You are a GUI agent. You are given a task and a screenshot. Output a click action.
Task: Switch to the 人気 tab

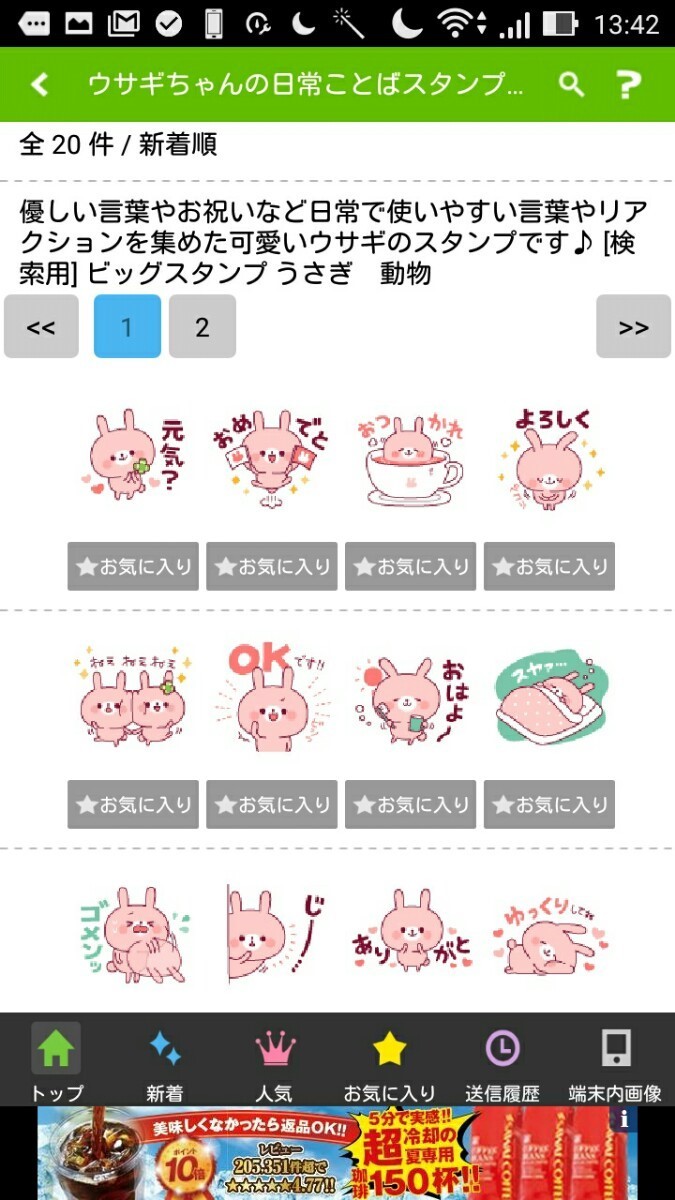[x=275, y=1062]
